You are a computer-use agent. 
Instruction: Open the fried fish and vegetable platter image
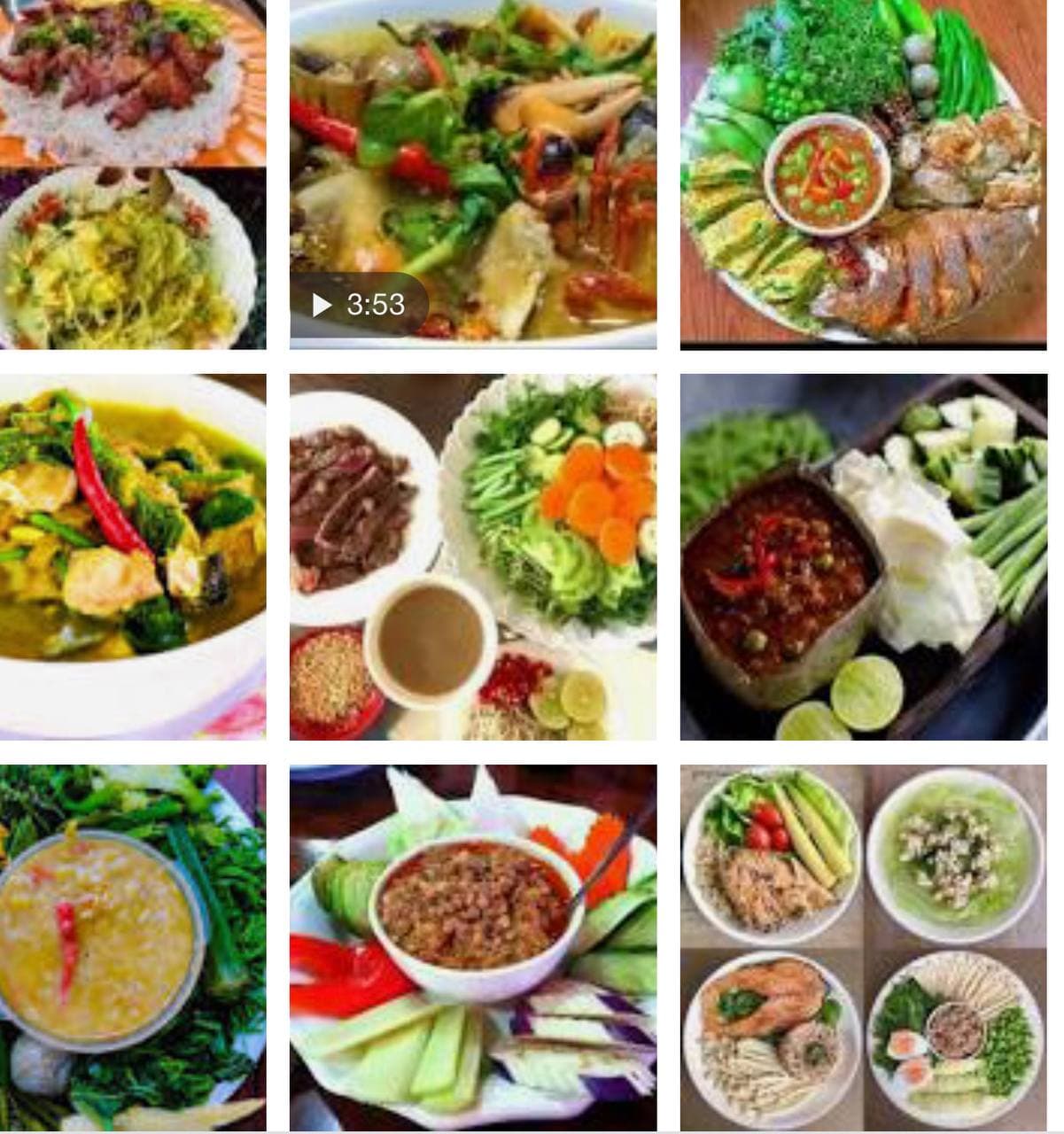point(863,173)
